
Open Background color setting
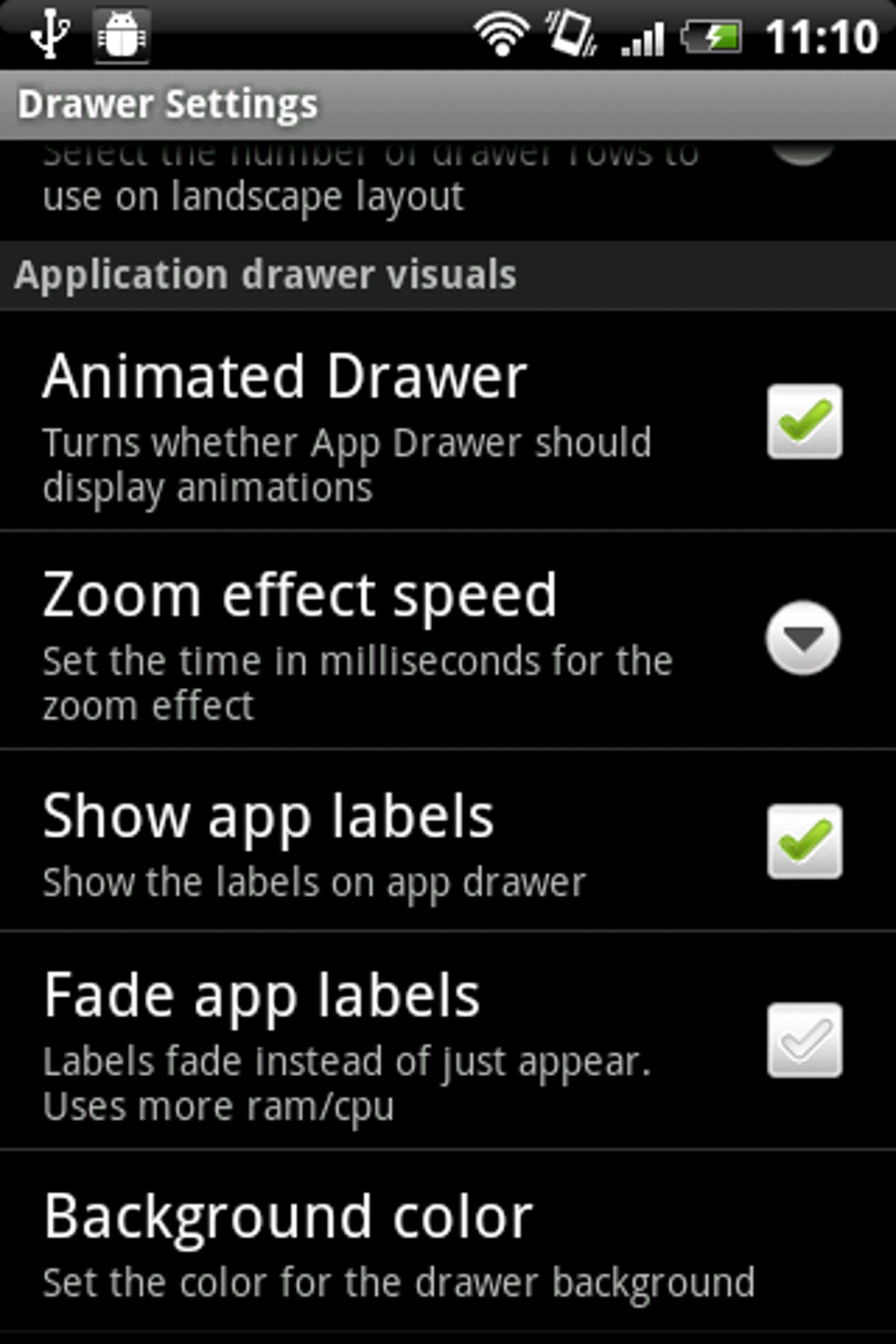coord(400,1243)
